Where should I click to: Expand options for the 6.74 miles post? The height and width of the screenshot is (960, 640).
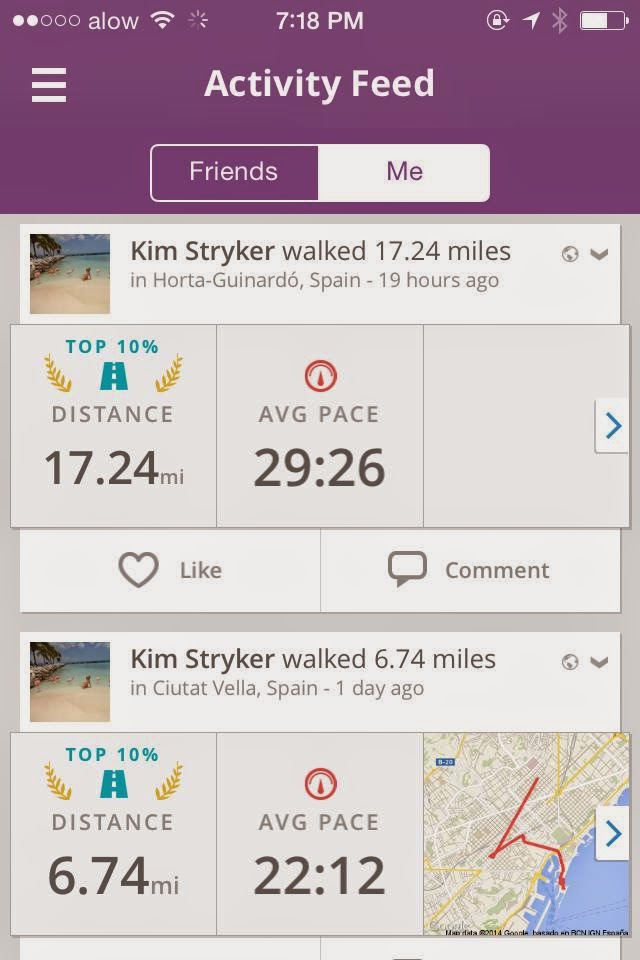click(x=600, y=661)
